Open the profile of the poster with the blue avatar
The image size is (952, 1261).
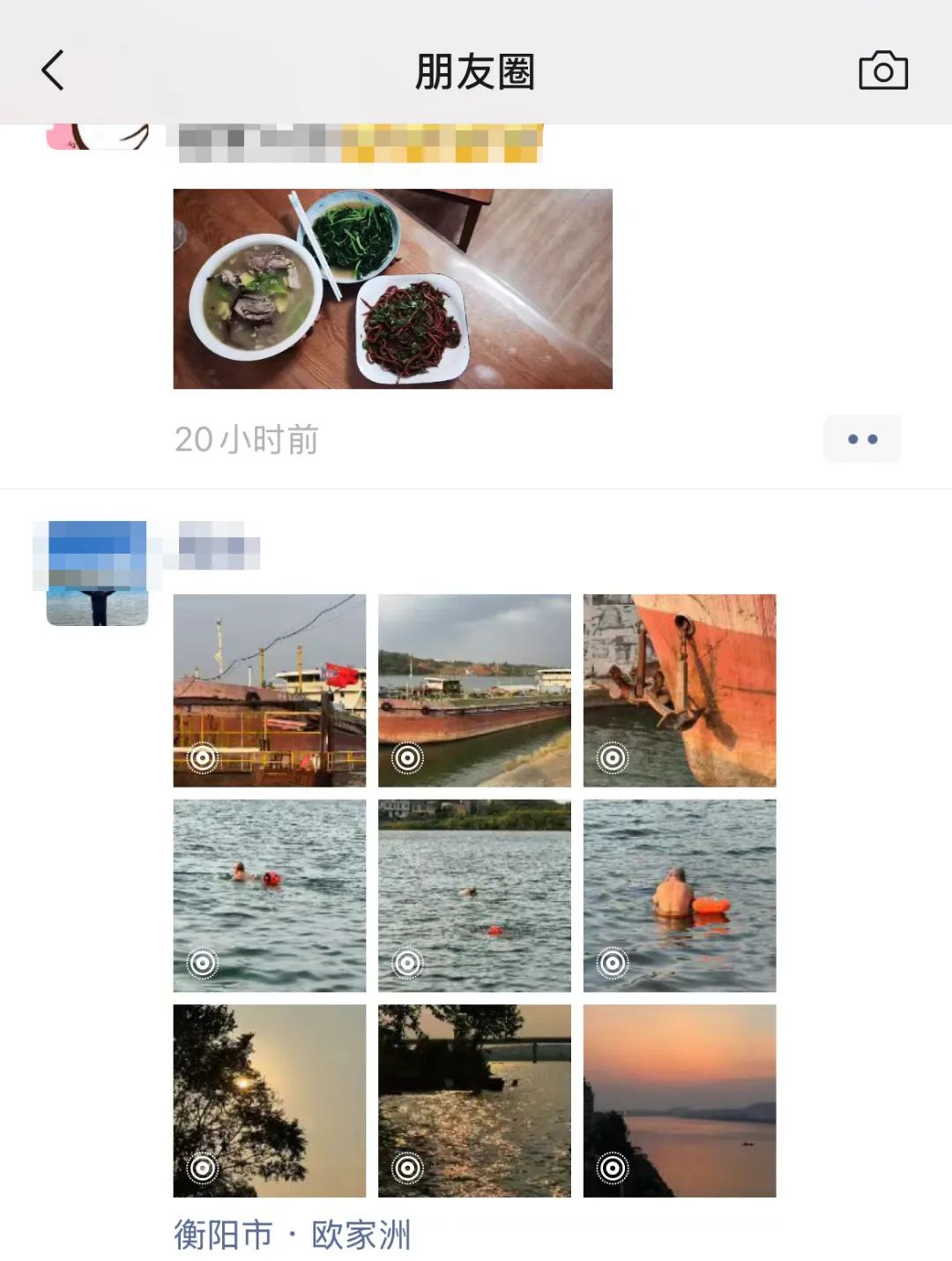97,573
